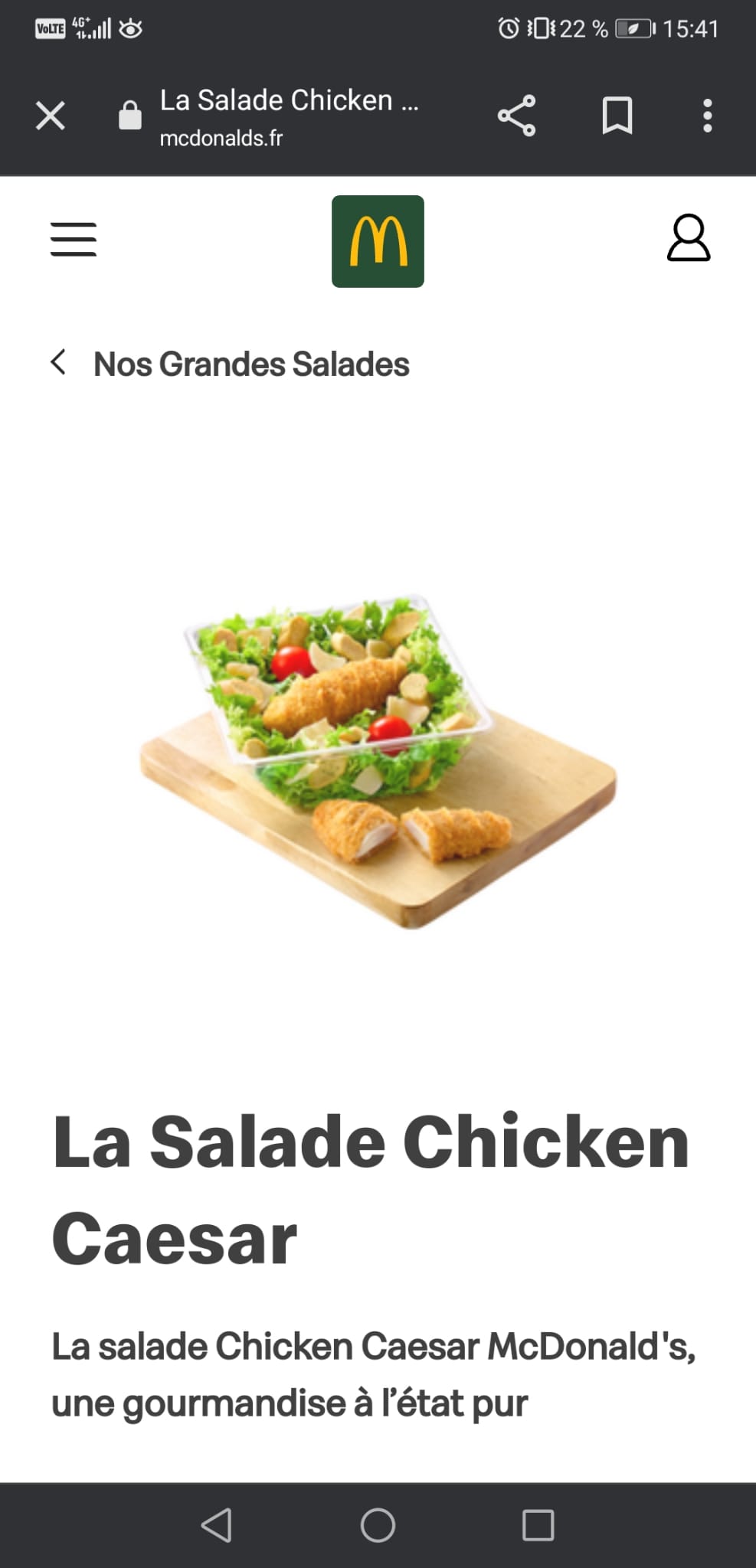
Task: Open the user account profile
Action: pyautogui.click(x=689, y=239)
